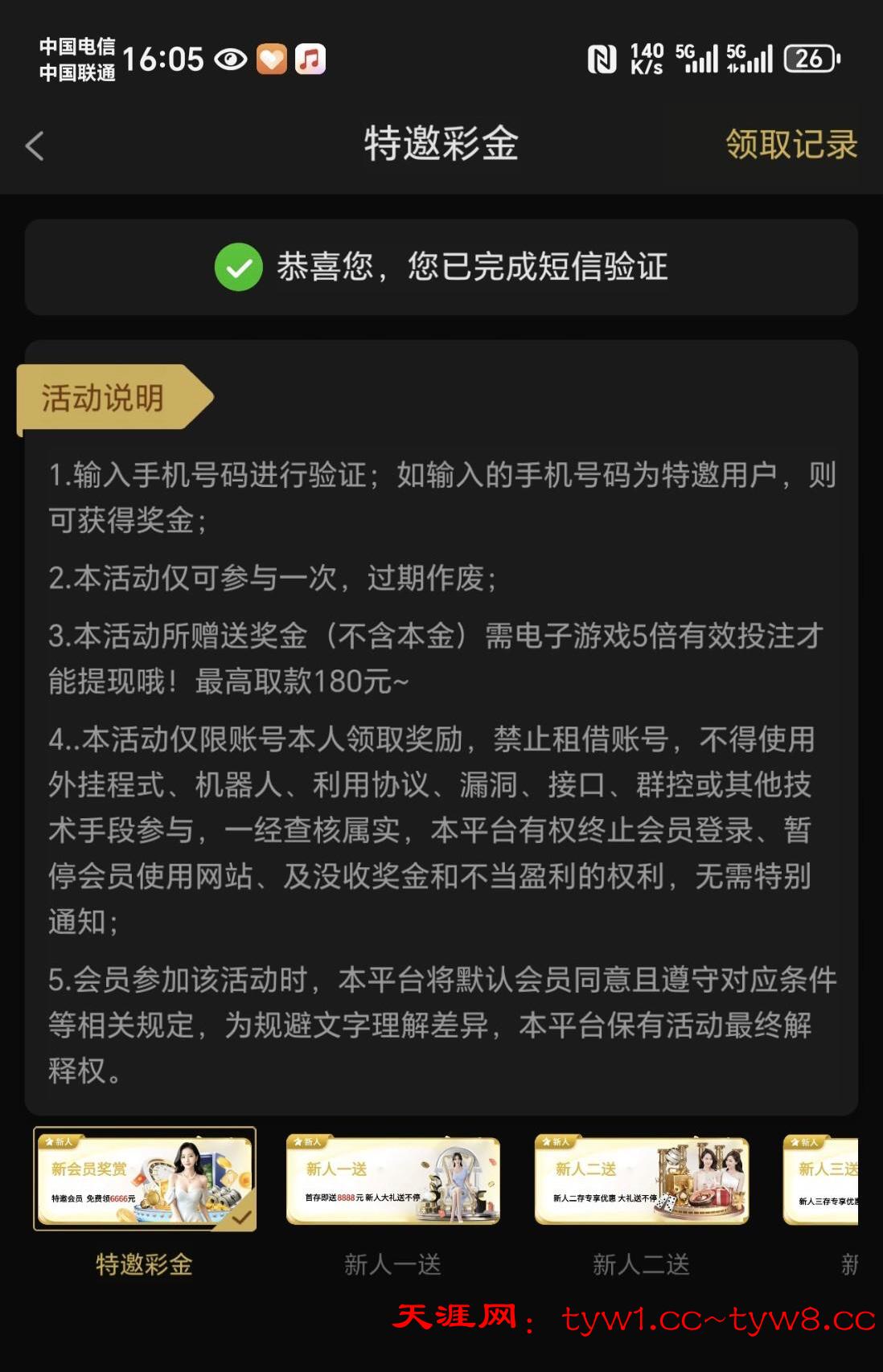883x1372 pixels.
Task: Switch to the 新人一送 promotion card
Action: pos(393,1180)
